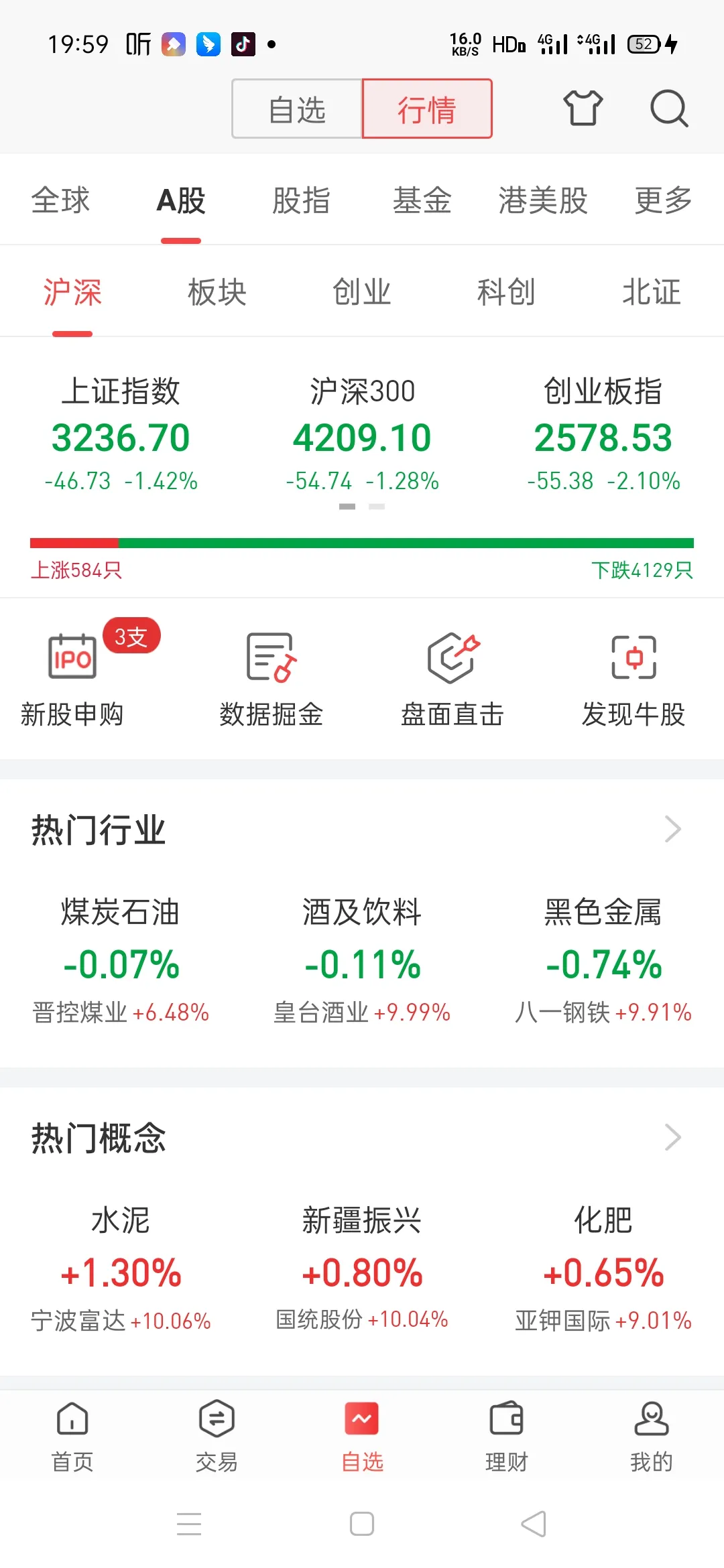The image size is (724, 1568).
Task: Open the search magnifier icon
Action: point(669,108)
